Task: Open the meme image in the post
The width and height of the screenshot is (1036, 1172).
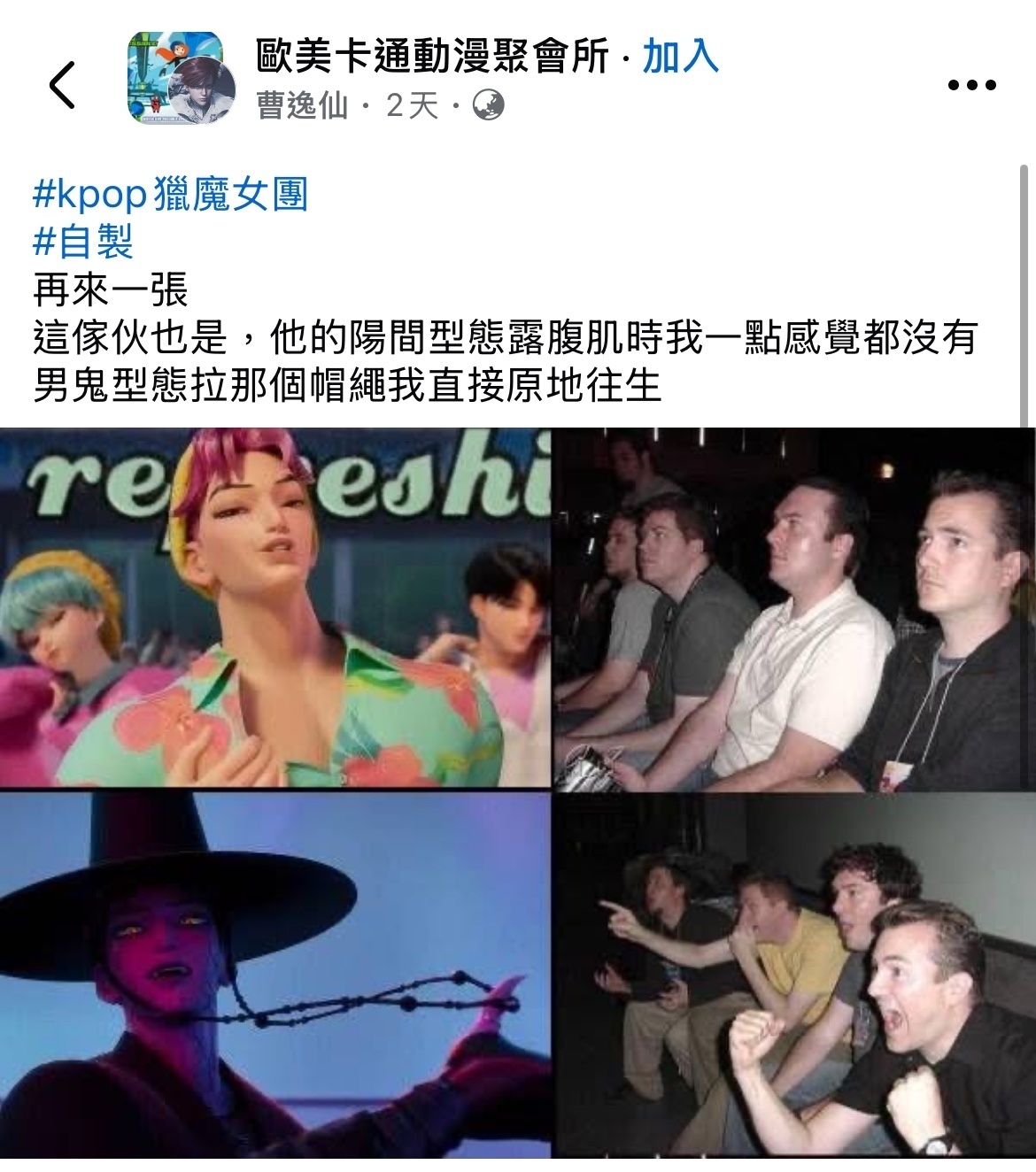Action: 518,792
